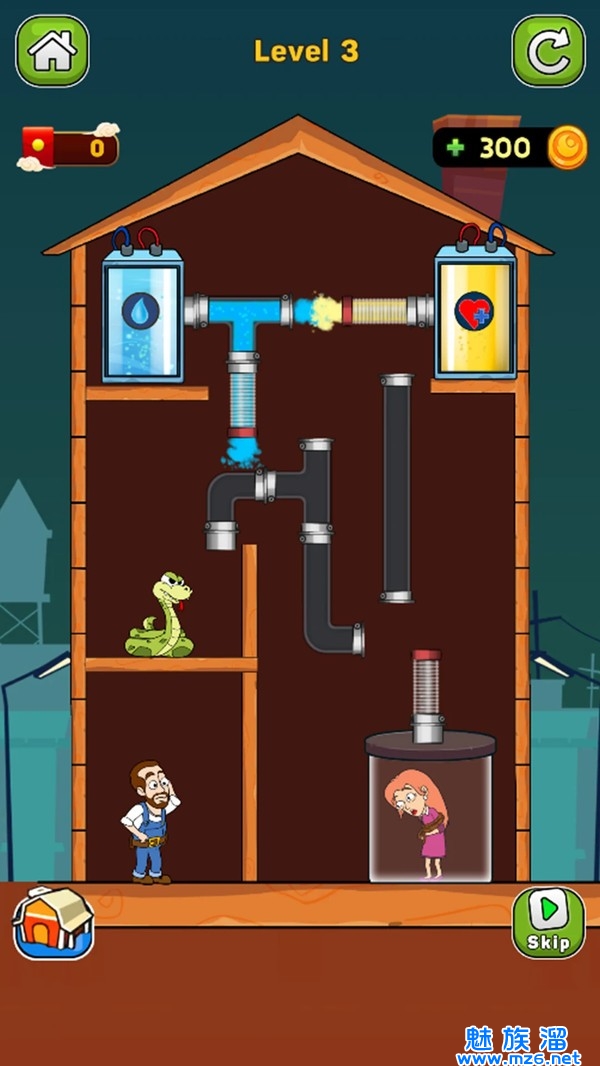Skip this level

[548, 922]
